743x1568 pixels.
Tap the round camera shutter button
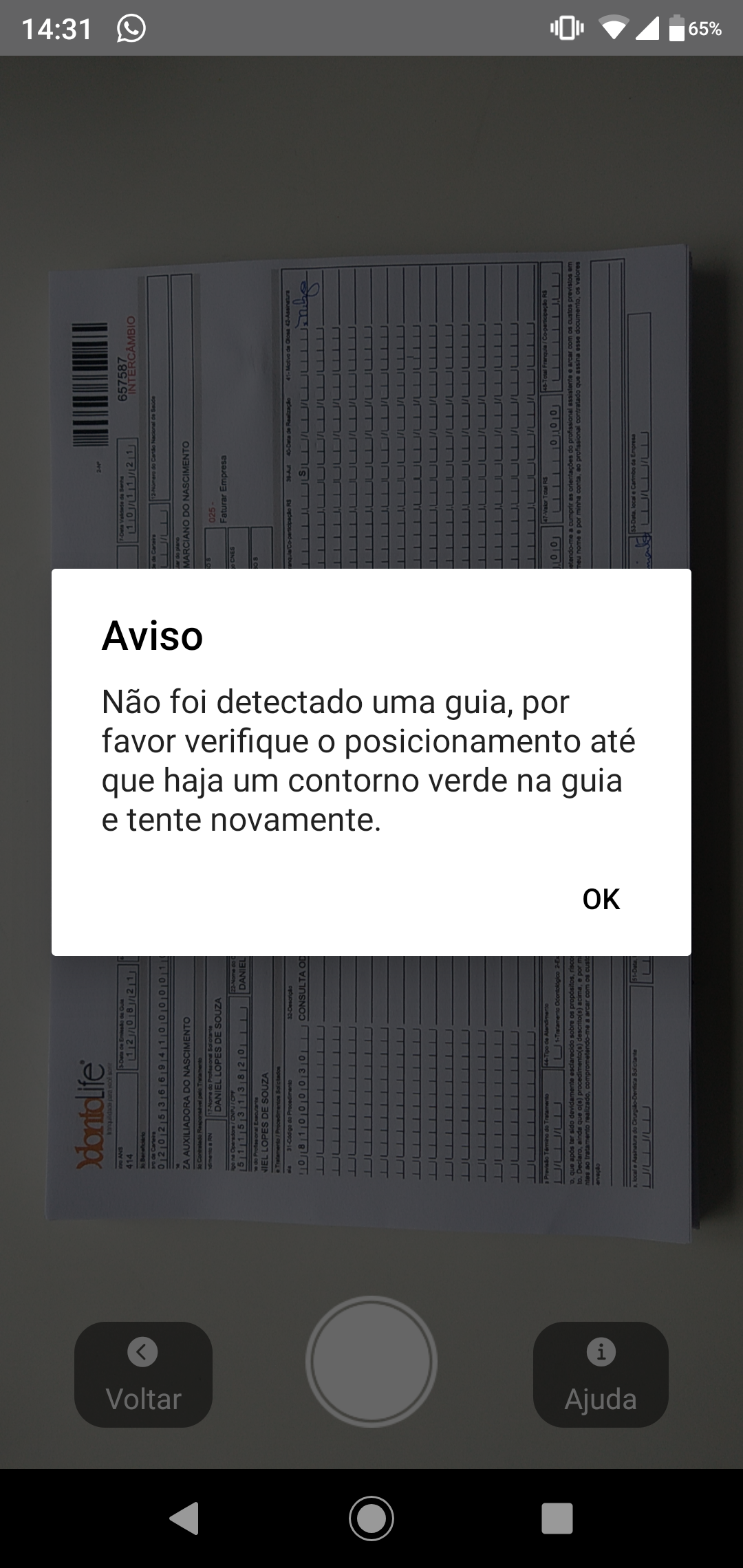point(371,1361)
